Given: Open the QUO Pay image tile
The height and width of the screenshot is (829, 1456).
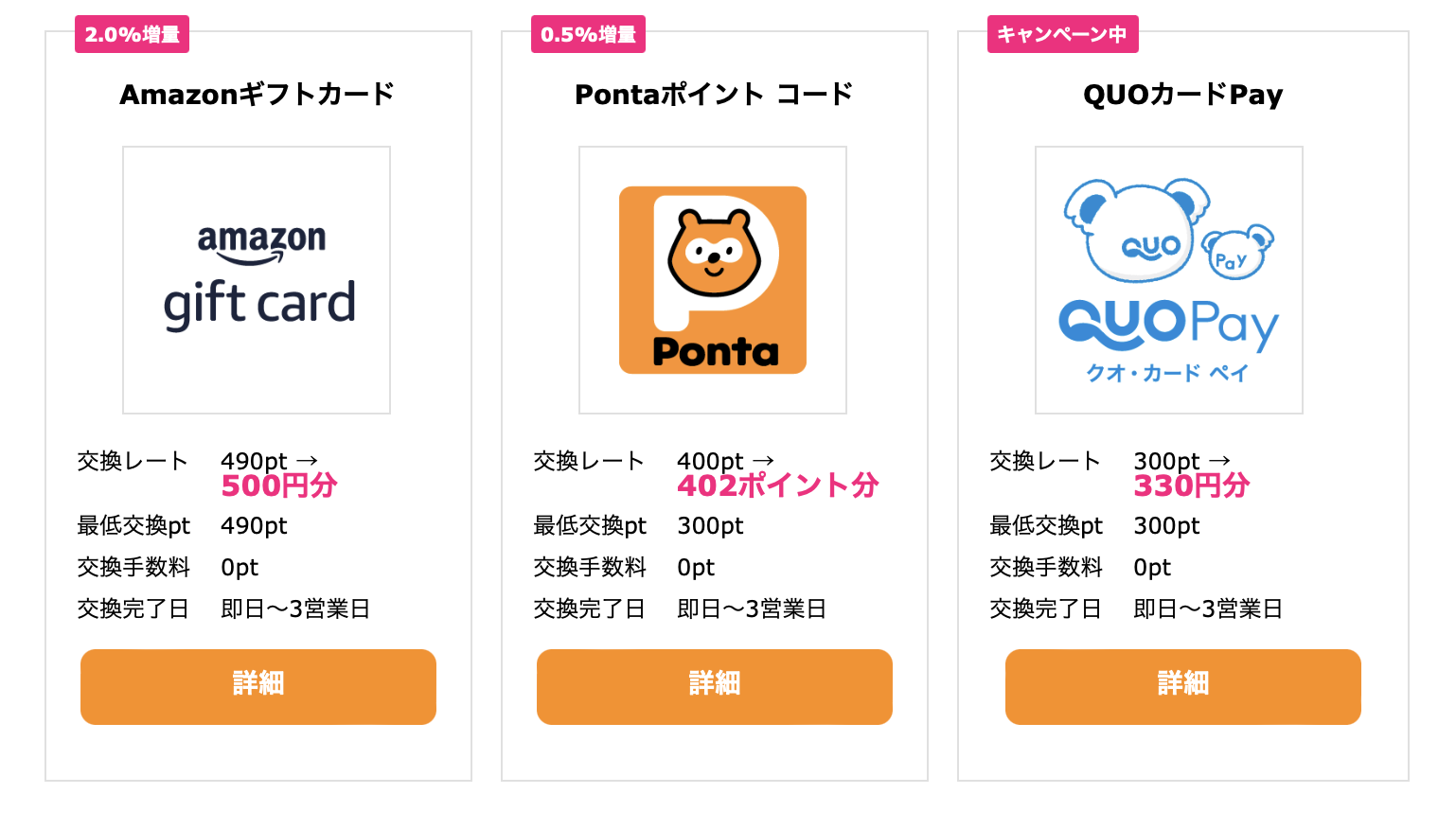Looking at the screenshot, I should pyautogui.click(x=1169, y=280).
